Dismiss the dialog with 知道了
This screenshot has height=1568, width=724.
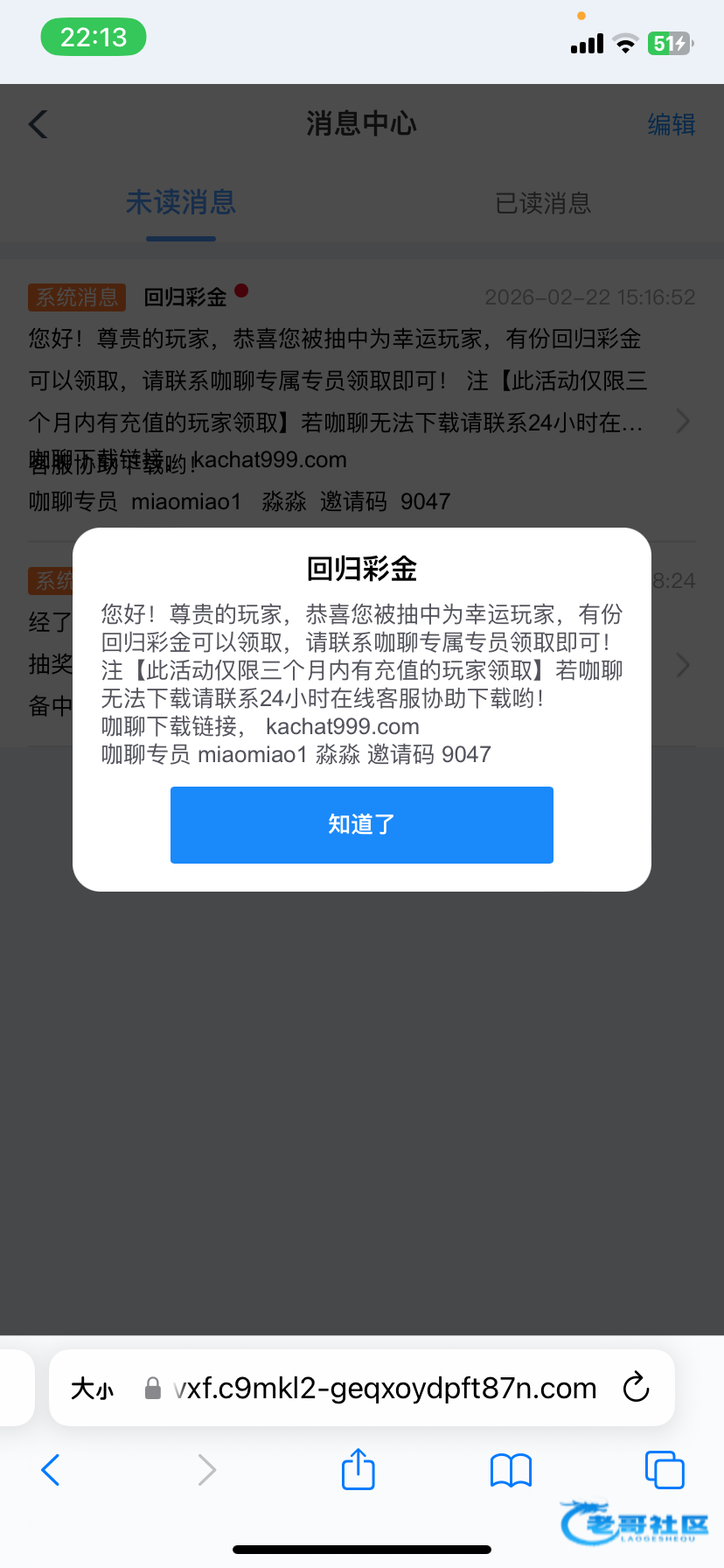point(361,824)
